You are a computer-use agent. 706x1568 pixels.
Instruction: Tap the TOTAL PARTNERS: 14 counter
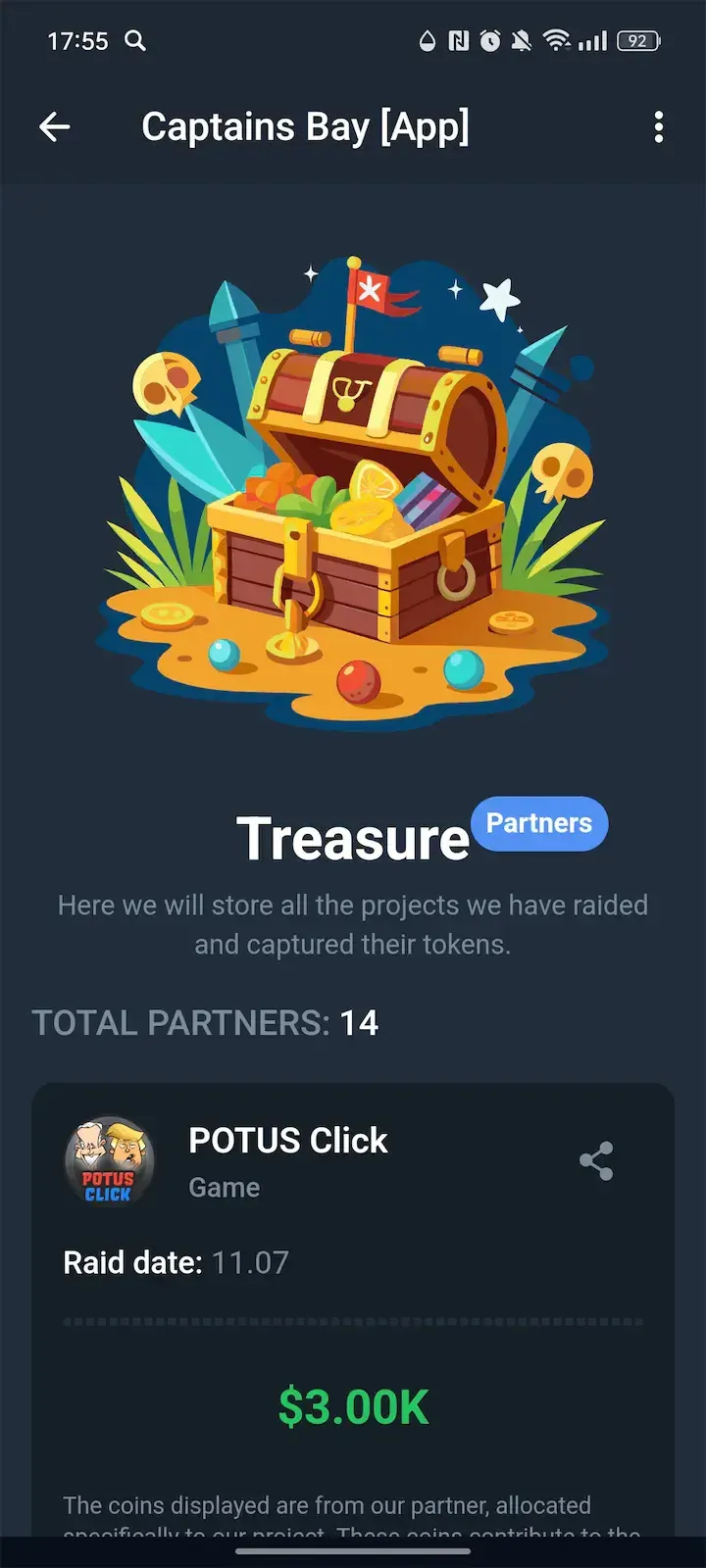[205, 1022]
